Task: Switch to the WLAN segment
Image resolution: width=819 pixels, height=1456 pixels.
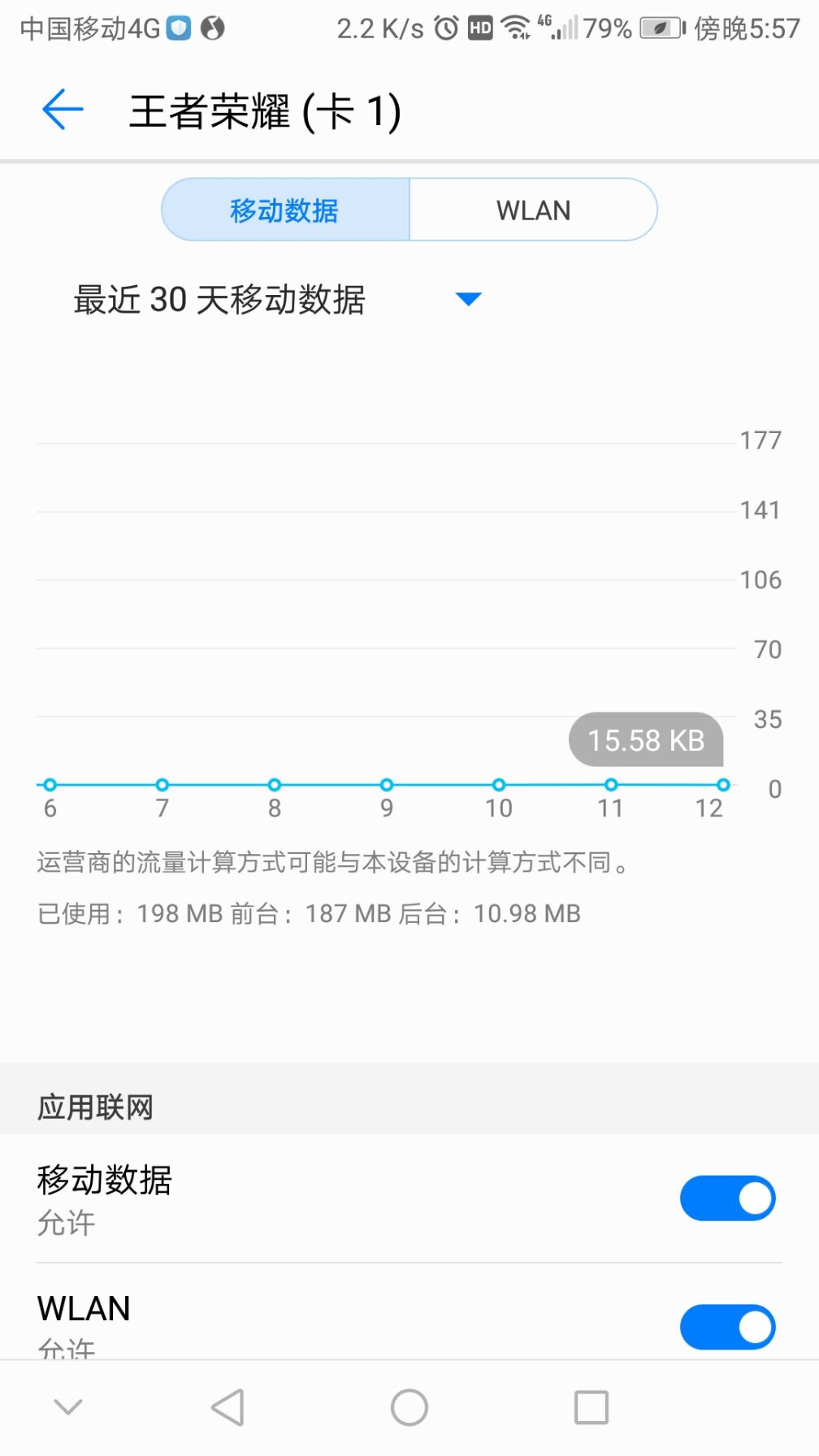Action: click(x=534, y=210)
